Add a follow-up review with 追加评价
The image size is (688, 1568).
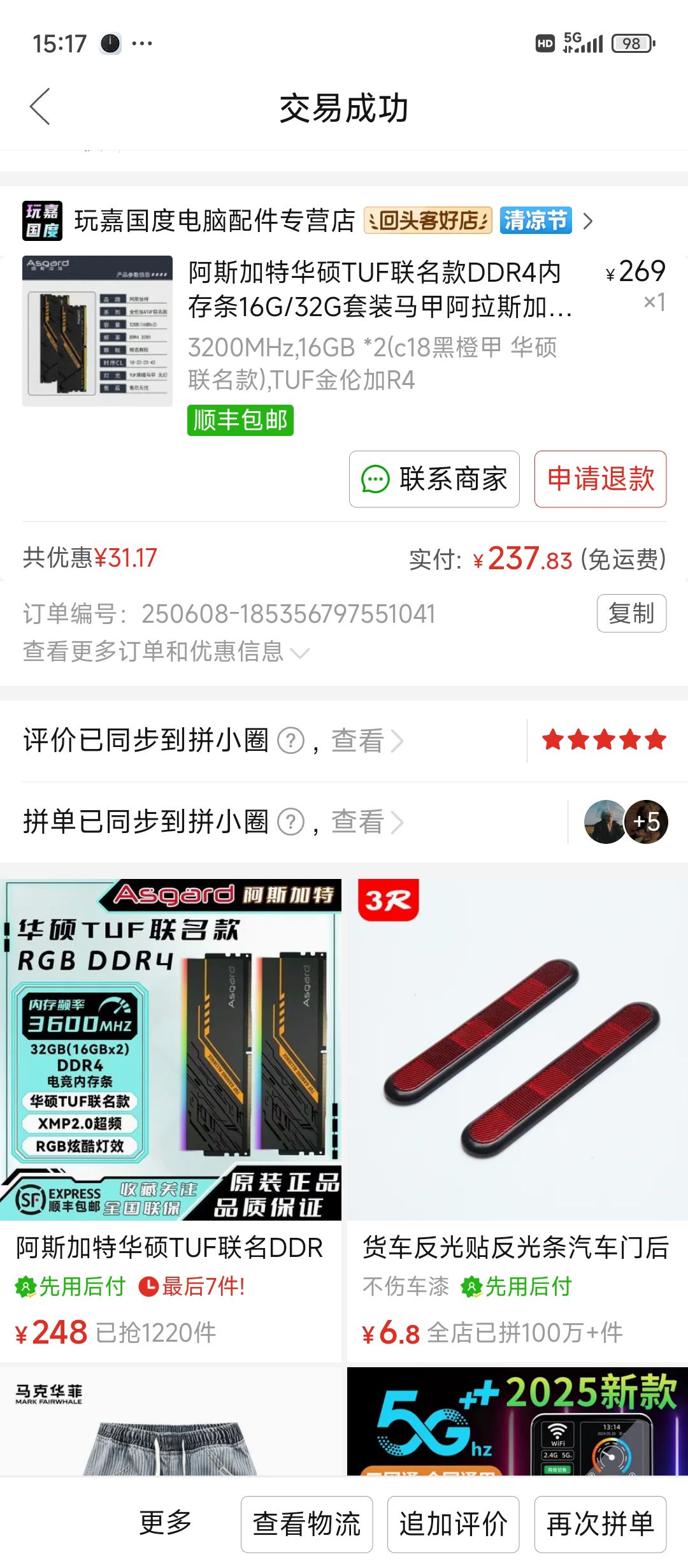(x=453, y=1524)
